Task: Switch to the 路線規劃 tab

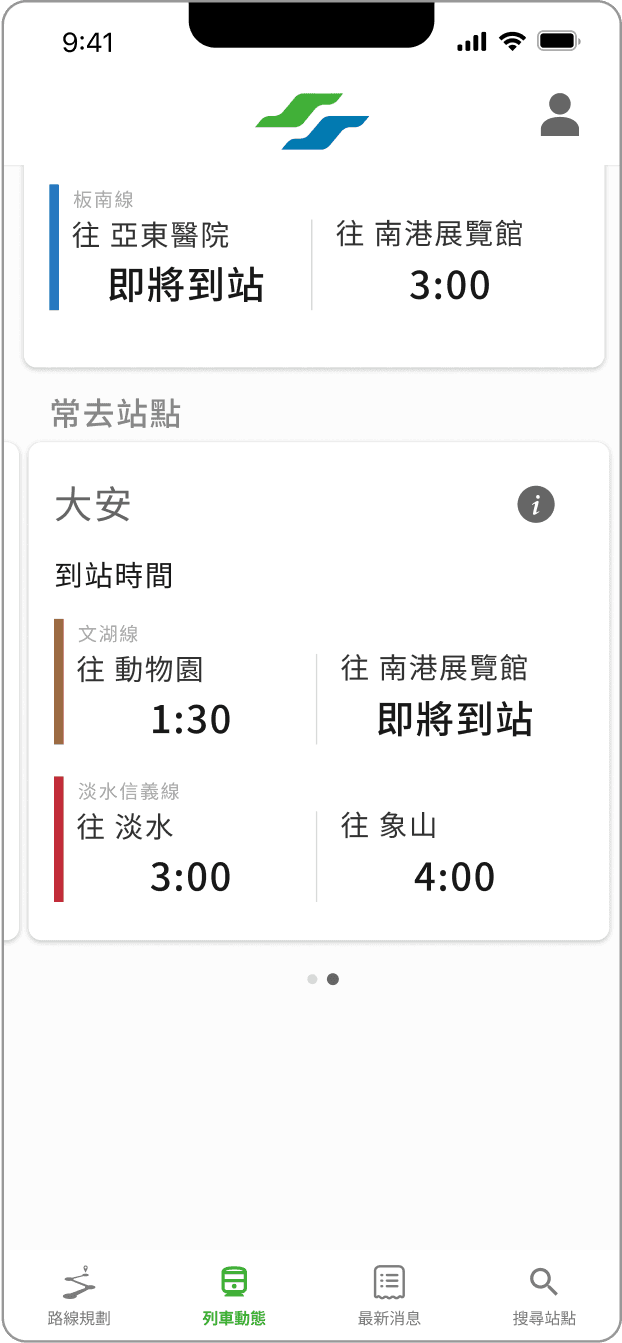Action: [x=79, y=1296]
